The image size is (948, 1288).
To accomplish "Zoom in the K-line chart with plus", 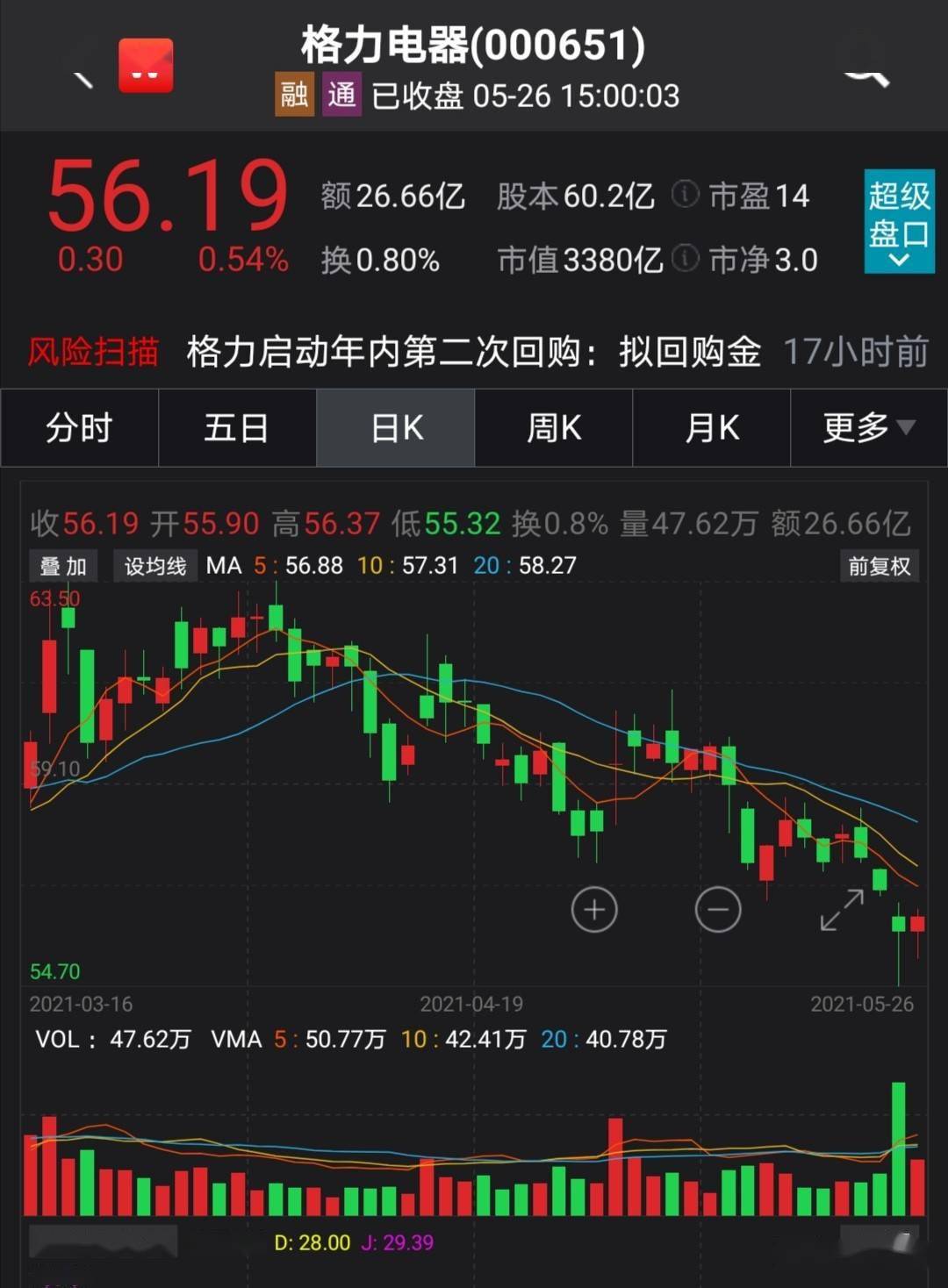I will pyautogui.click(x=594, y=910).
